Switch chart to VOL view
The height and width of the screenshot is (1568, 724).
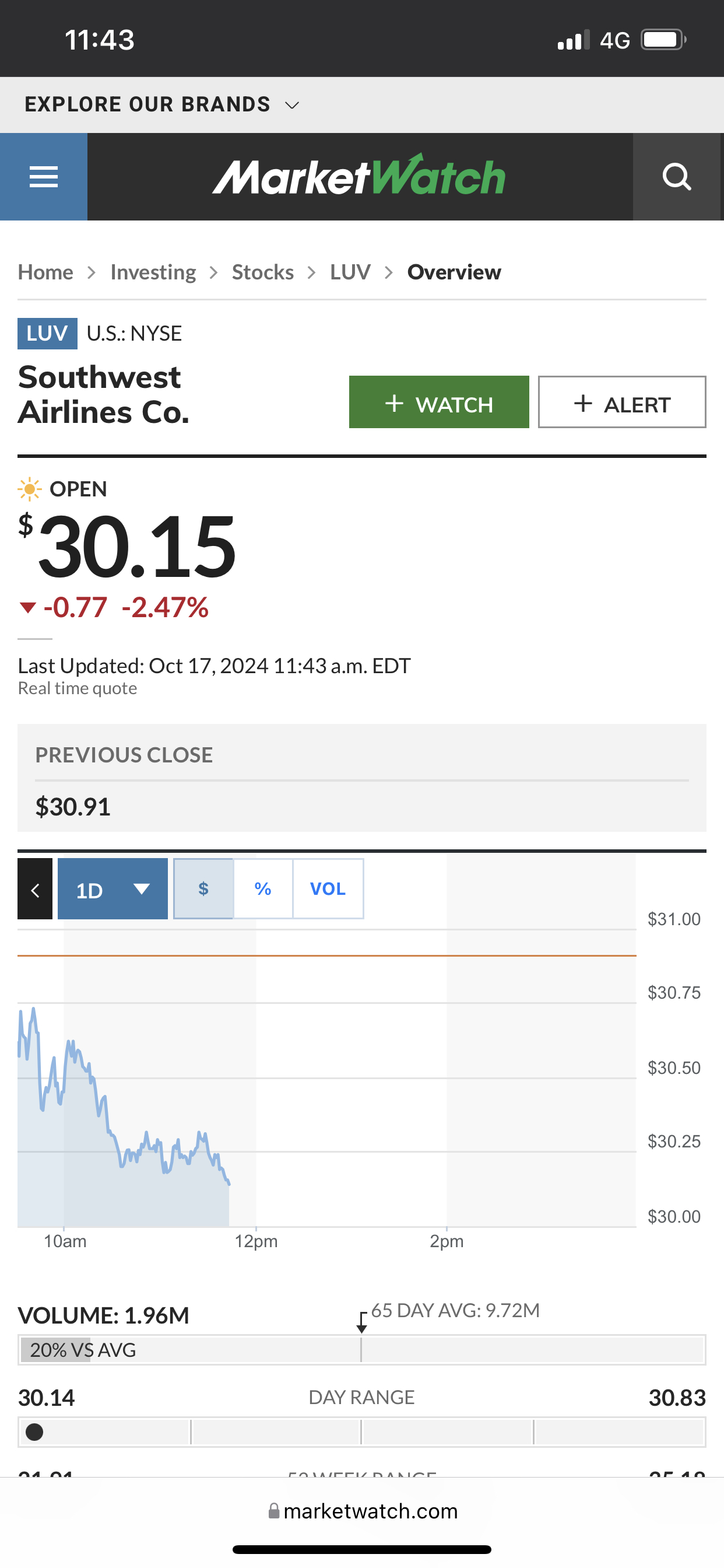(x=328, y=888)
